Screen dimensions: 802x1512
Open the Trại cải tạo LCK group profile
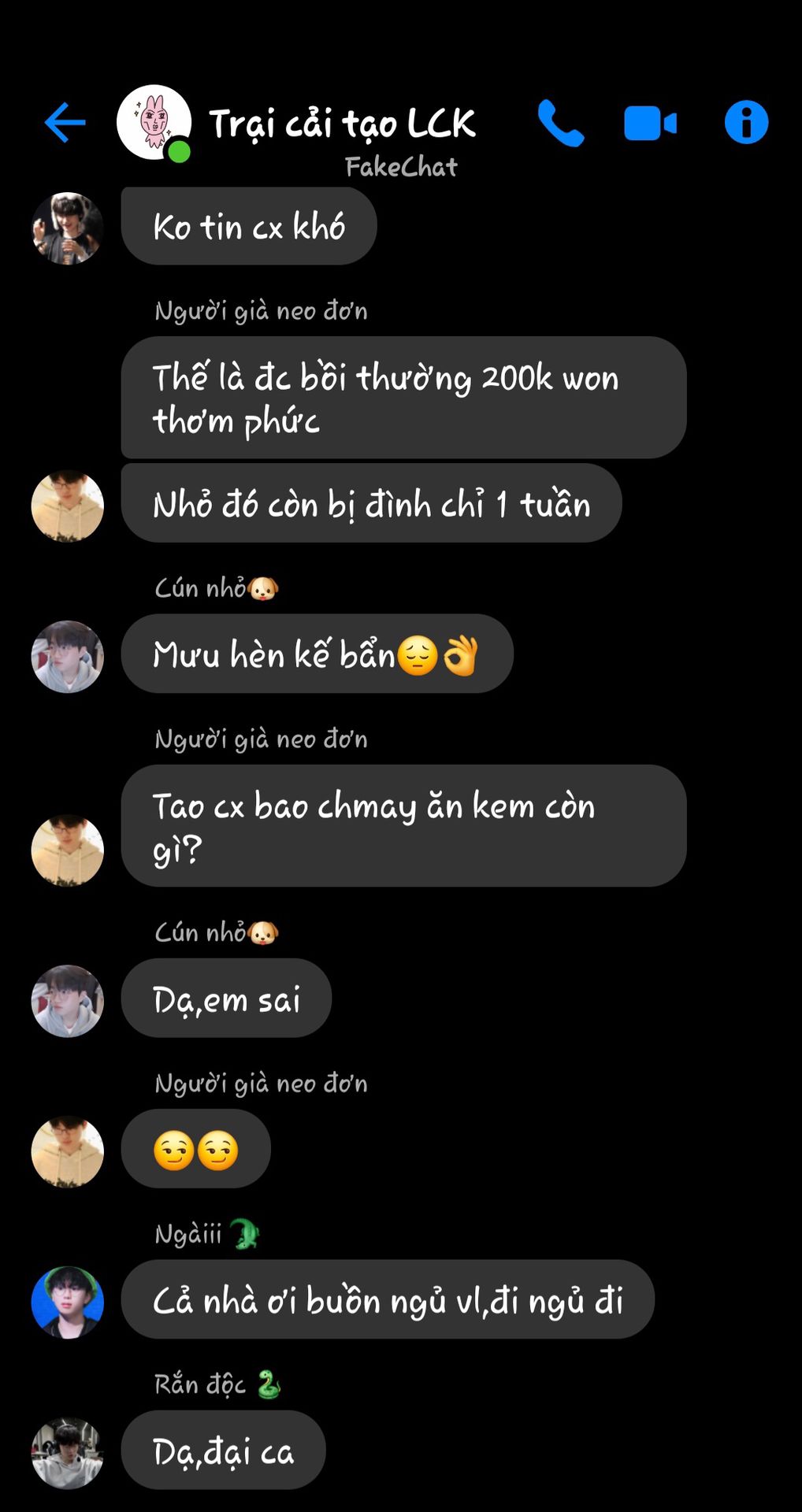point(154,123)
